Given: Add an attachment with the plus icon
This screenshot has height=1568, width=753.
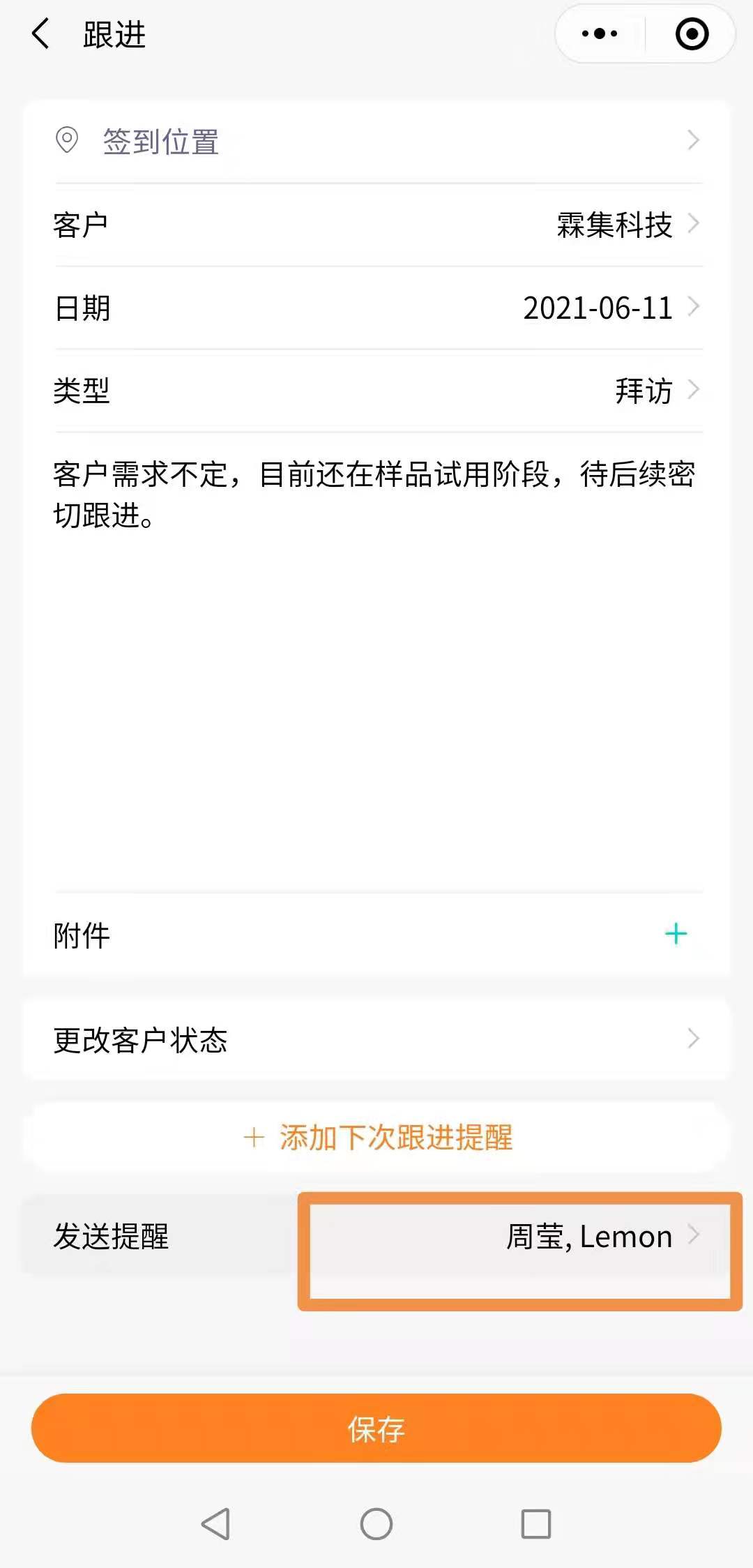Looking at the screenshot, I should point(676,935).
